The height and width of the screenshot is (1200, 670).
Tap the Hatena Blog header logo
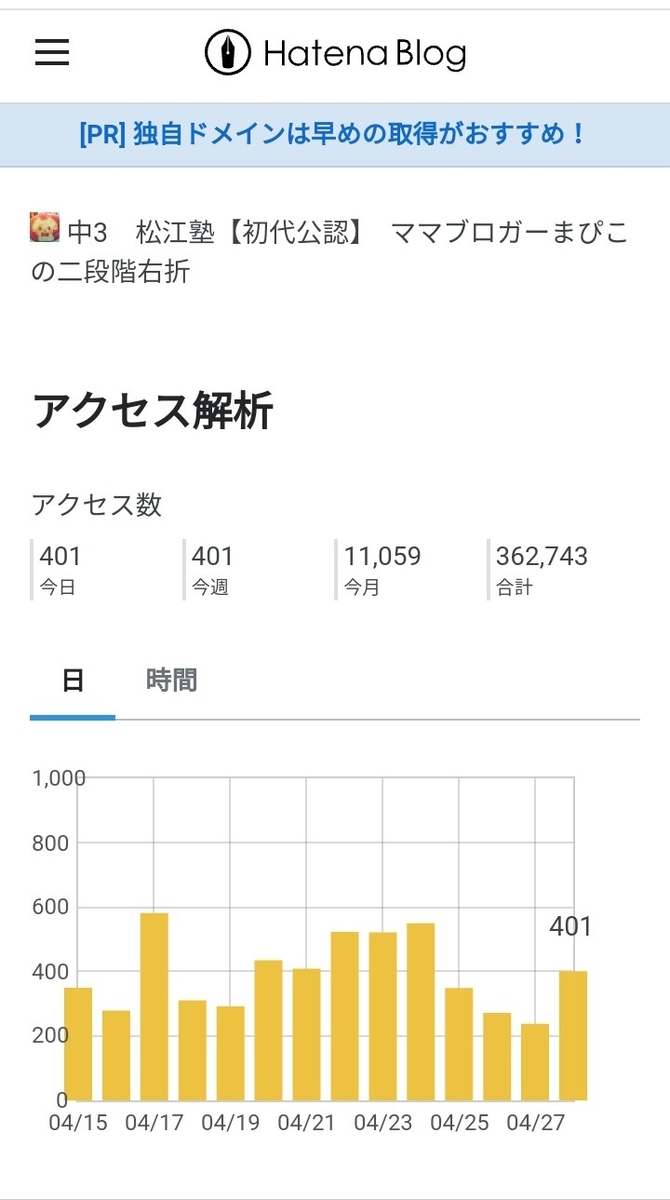pyautogui.click(x=335, y=53)
